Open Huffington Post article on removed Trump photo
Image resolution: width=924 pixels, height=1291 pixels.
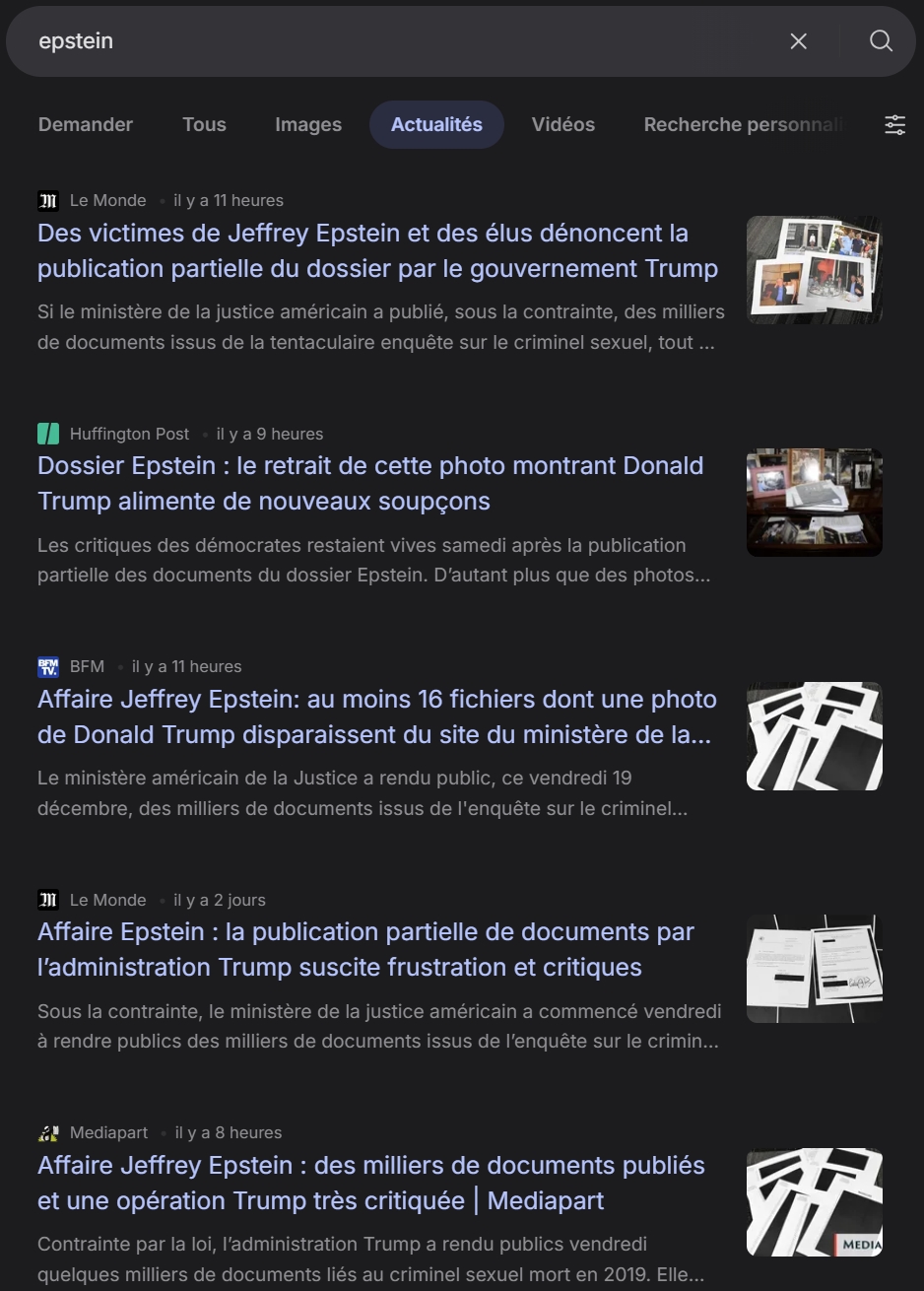tap(370, 484)
